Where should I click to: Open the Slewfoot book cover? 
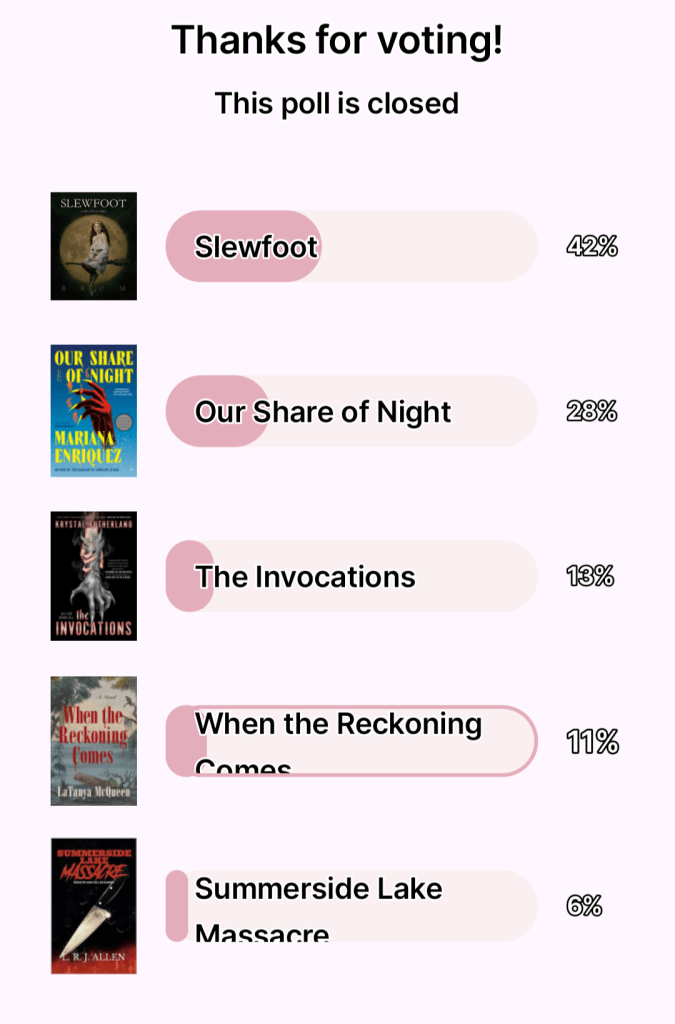coord(93,246)
